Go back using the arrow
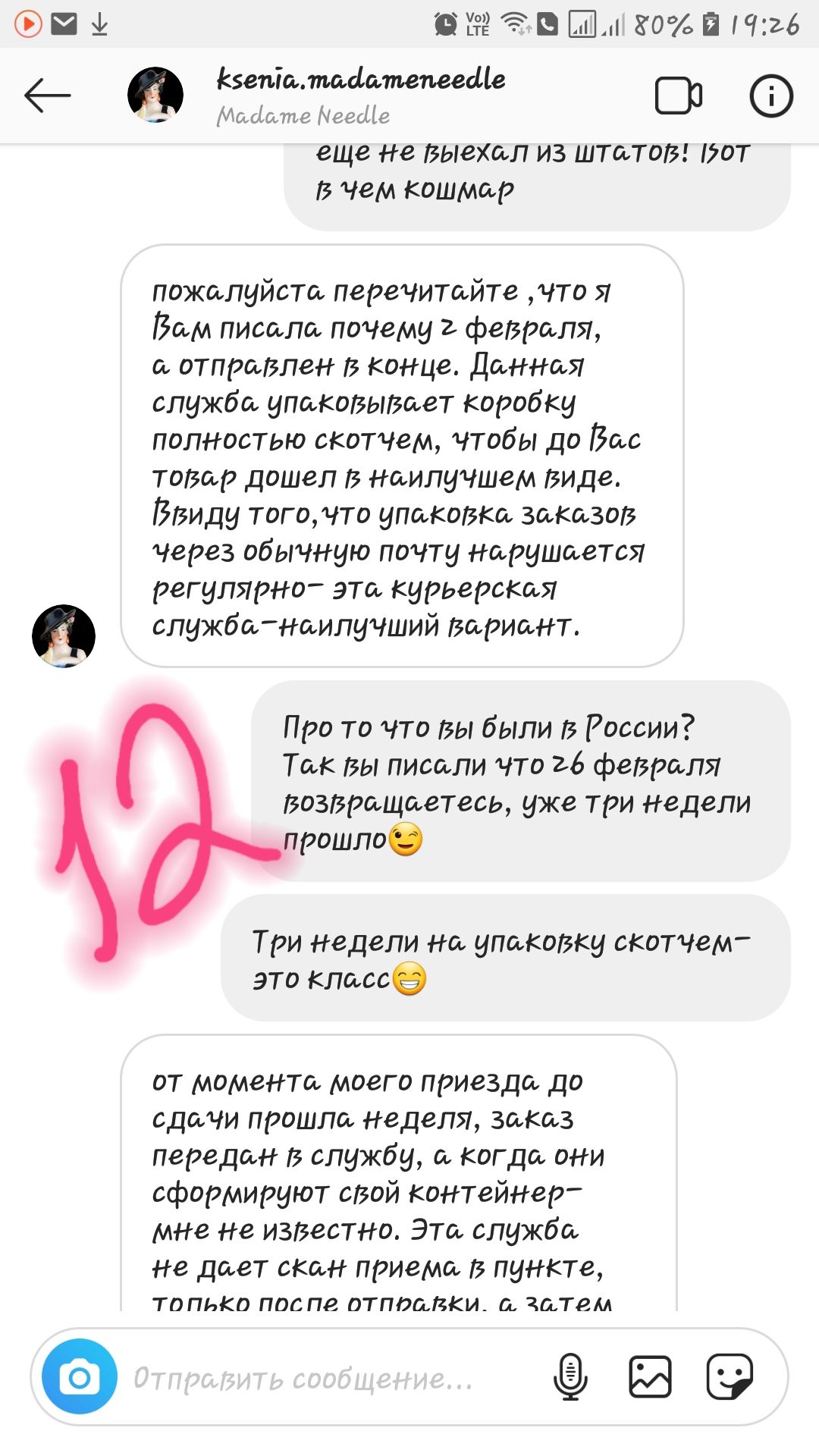 [x=47, y=96]
